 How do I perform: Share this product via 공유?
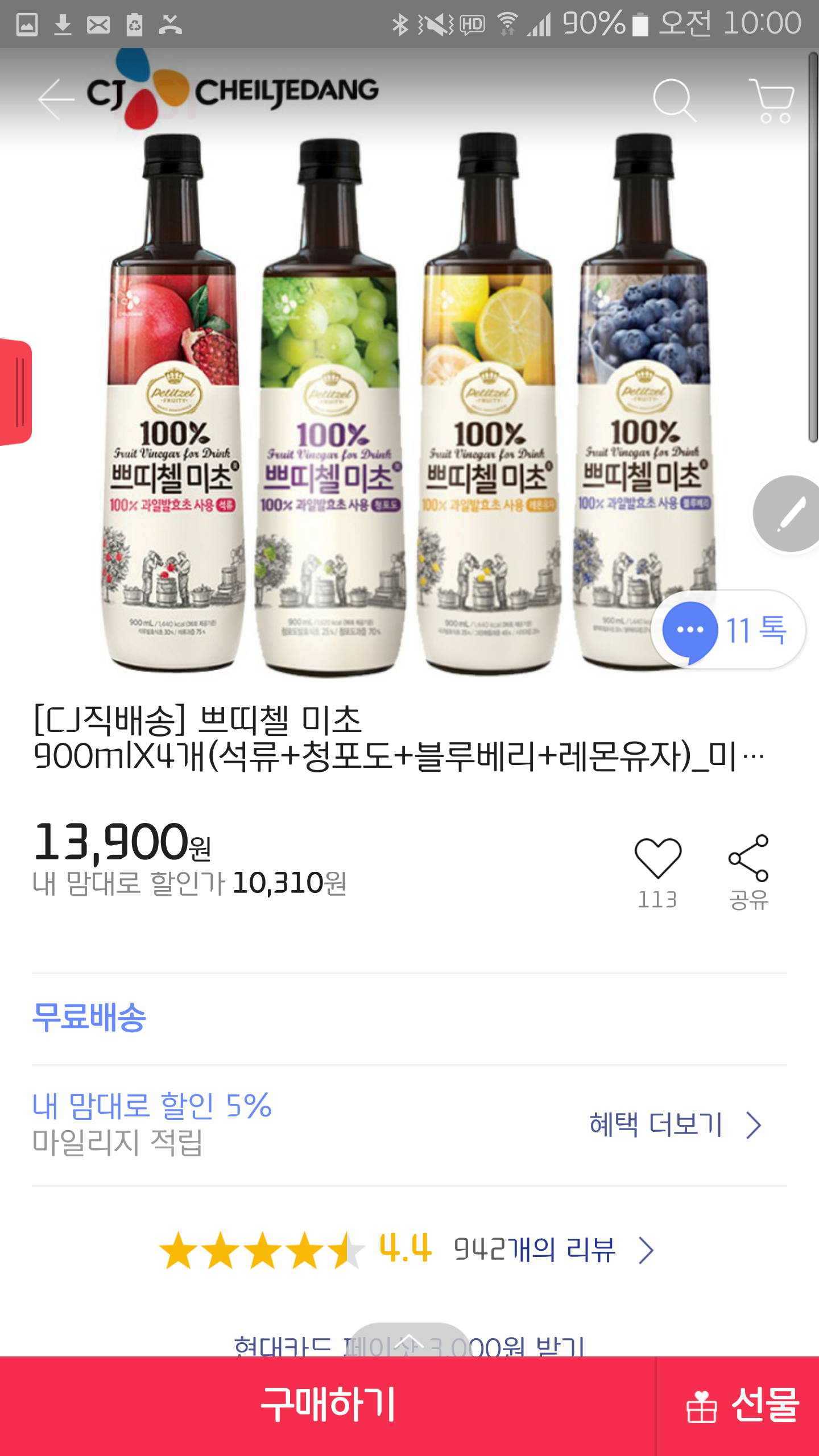tap(748, 859)
